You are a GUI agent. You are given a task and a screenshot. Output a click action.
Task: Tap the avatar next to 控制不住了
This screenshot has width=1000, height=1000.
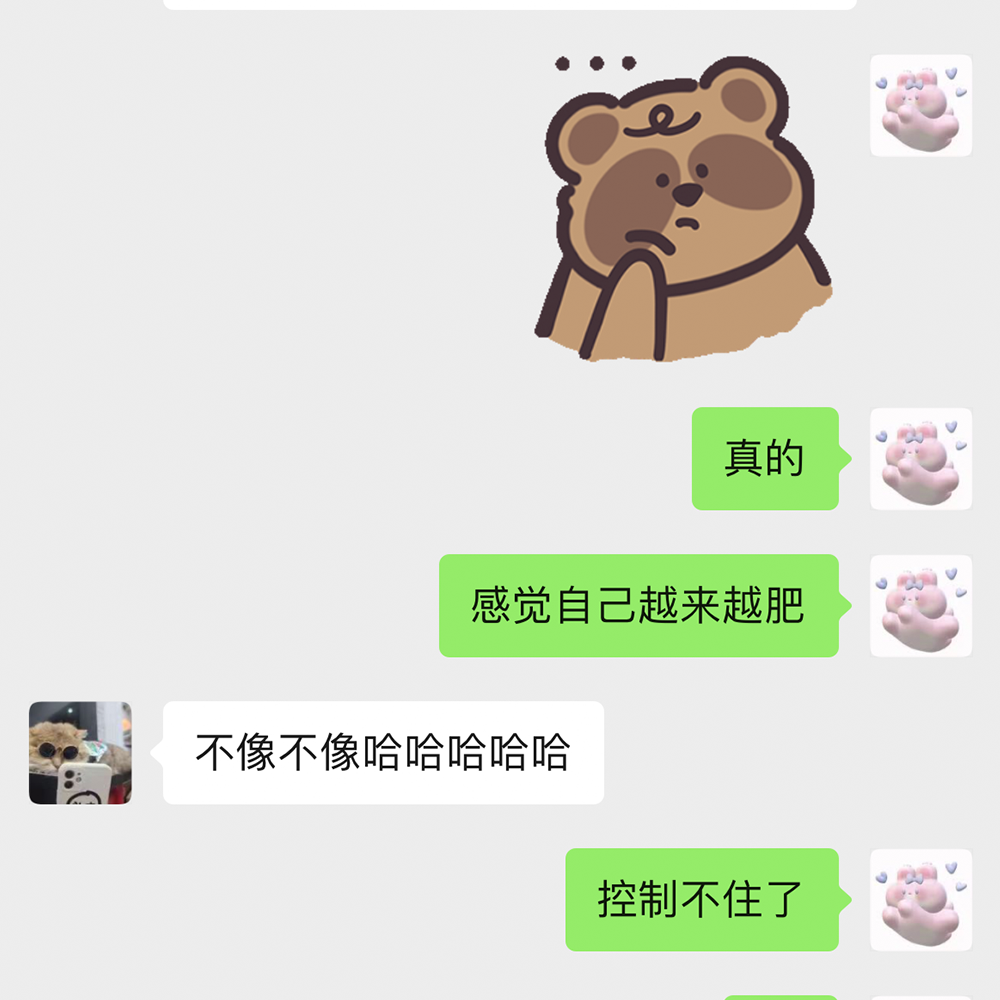[921, 900]
